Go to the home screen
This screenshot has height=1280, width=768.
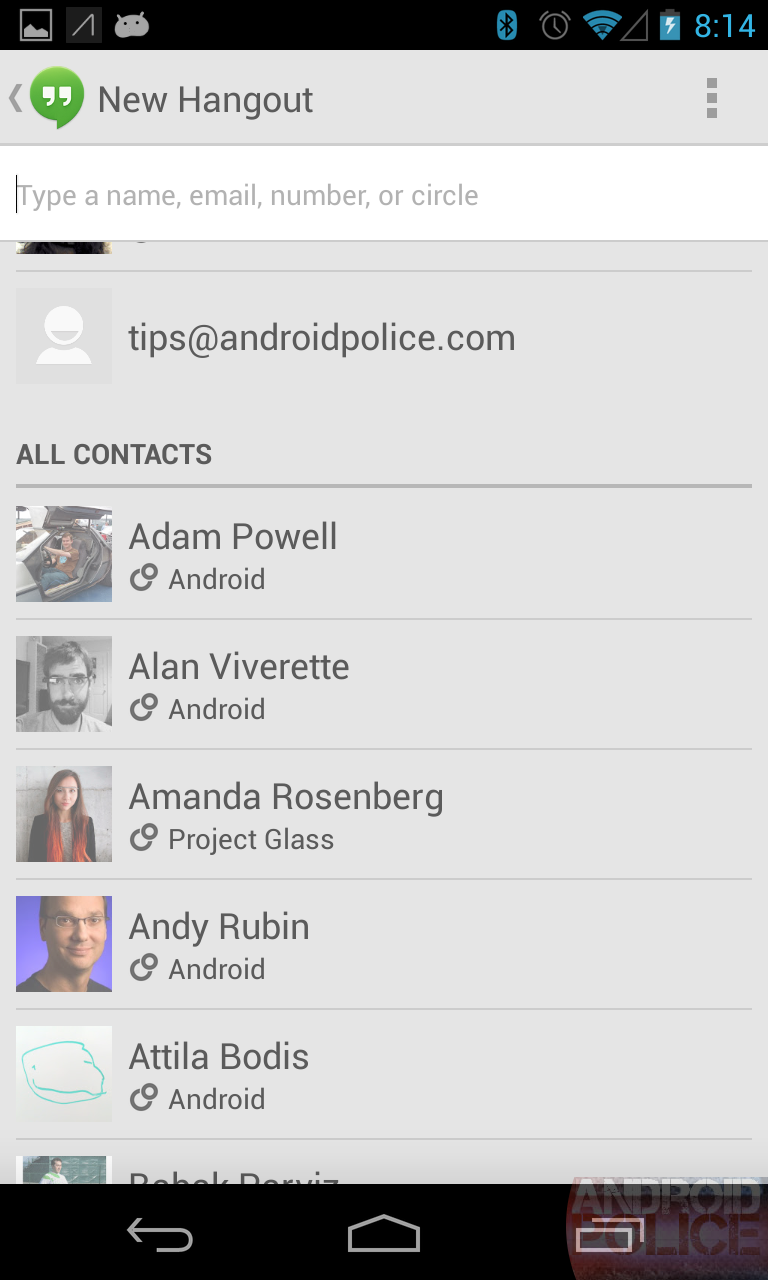pos(384,1235)
